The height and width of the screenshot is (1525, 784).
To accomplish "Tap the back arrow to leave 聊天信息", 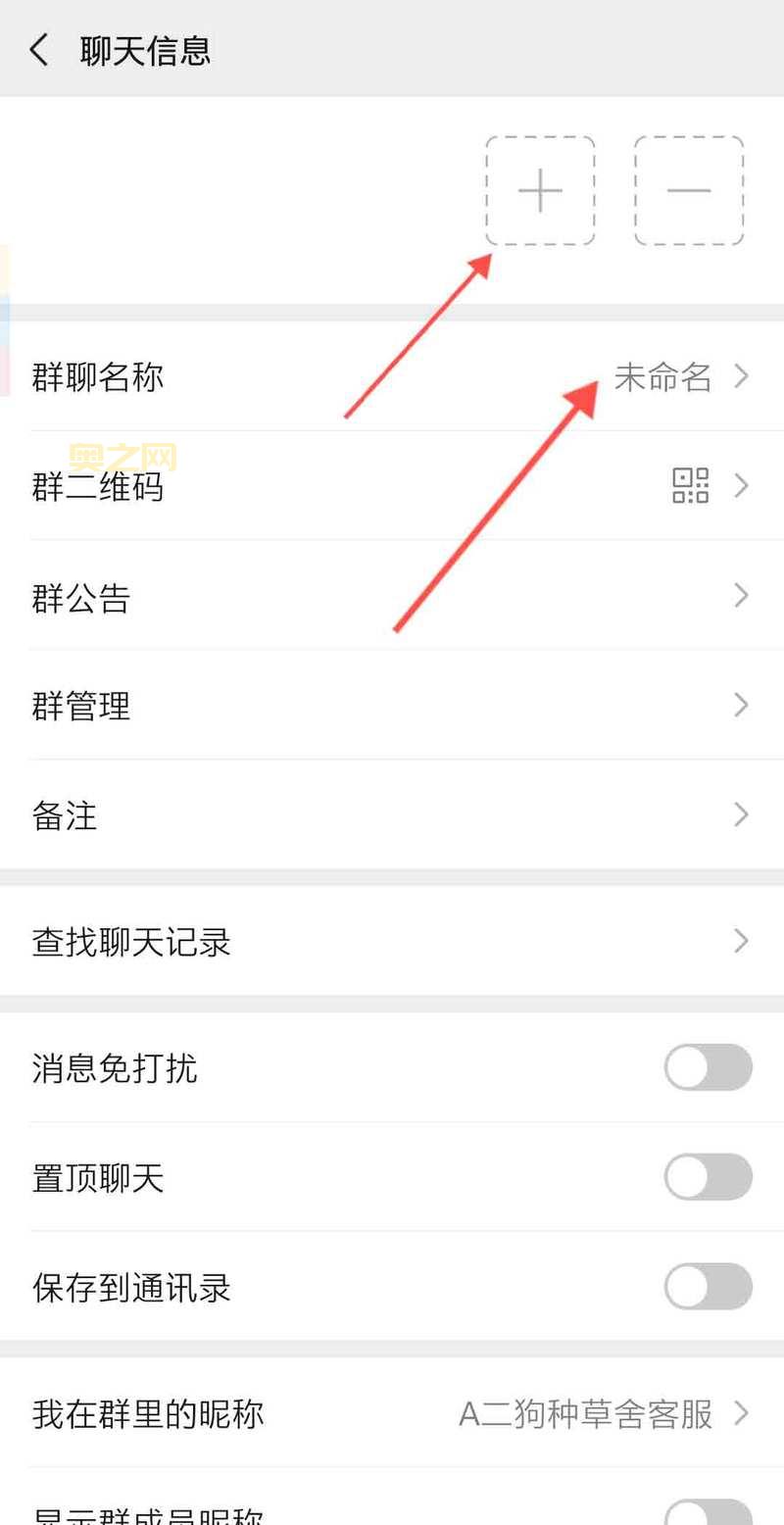I will coord(39,49).
